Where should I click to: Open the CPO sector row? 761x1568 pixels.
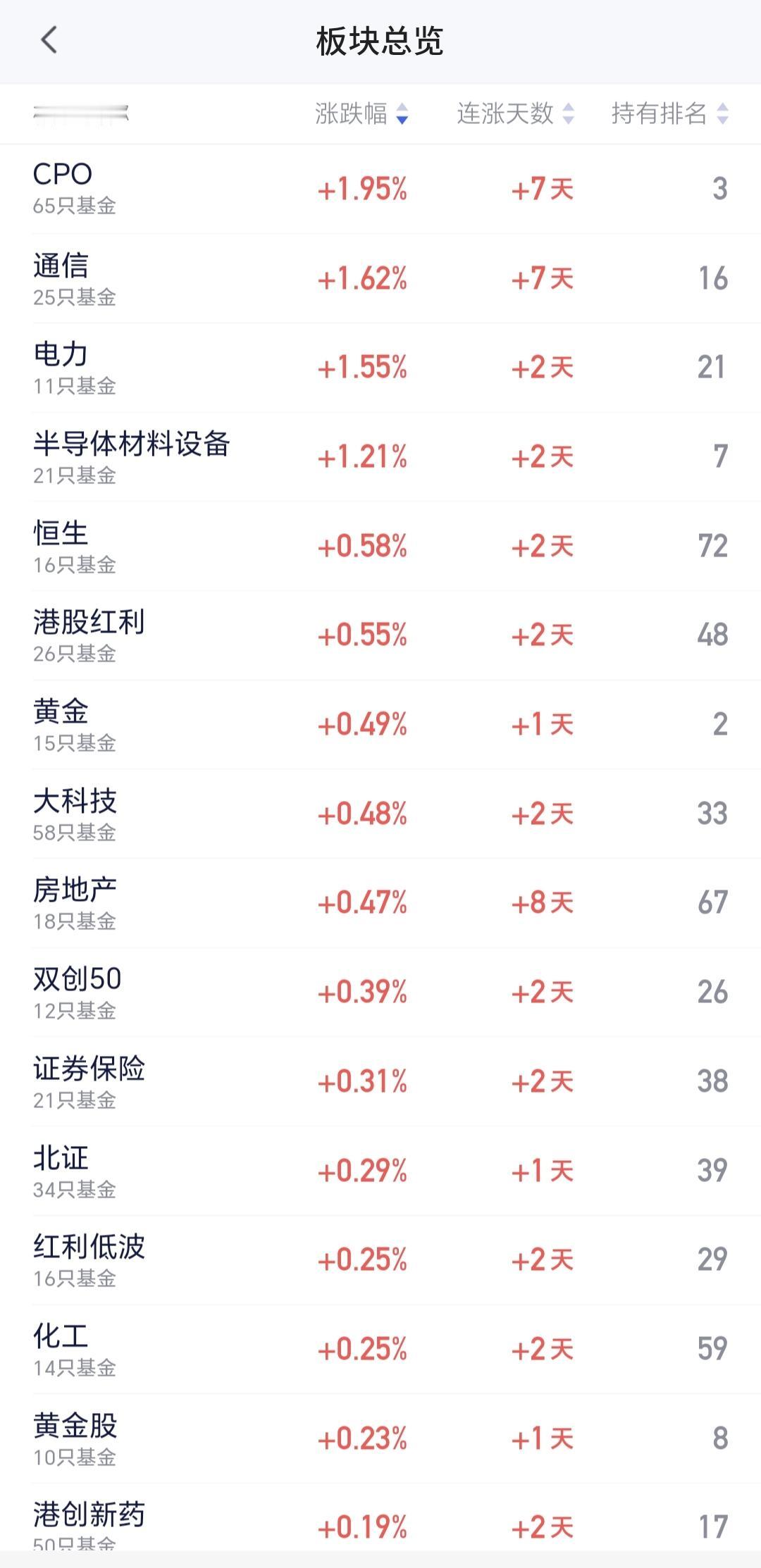click(x=380, y=189)
